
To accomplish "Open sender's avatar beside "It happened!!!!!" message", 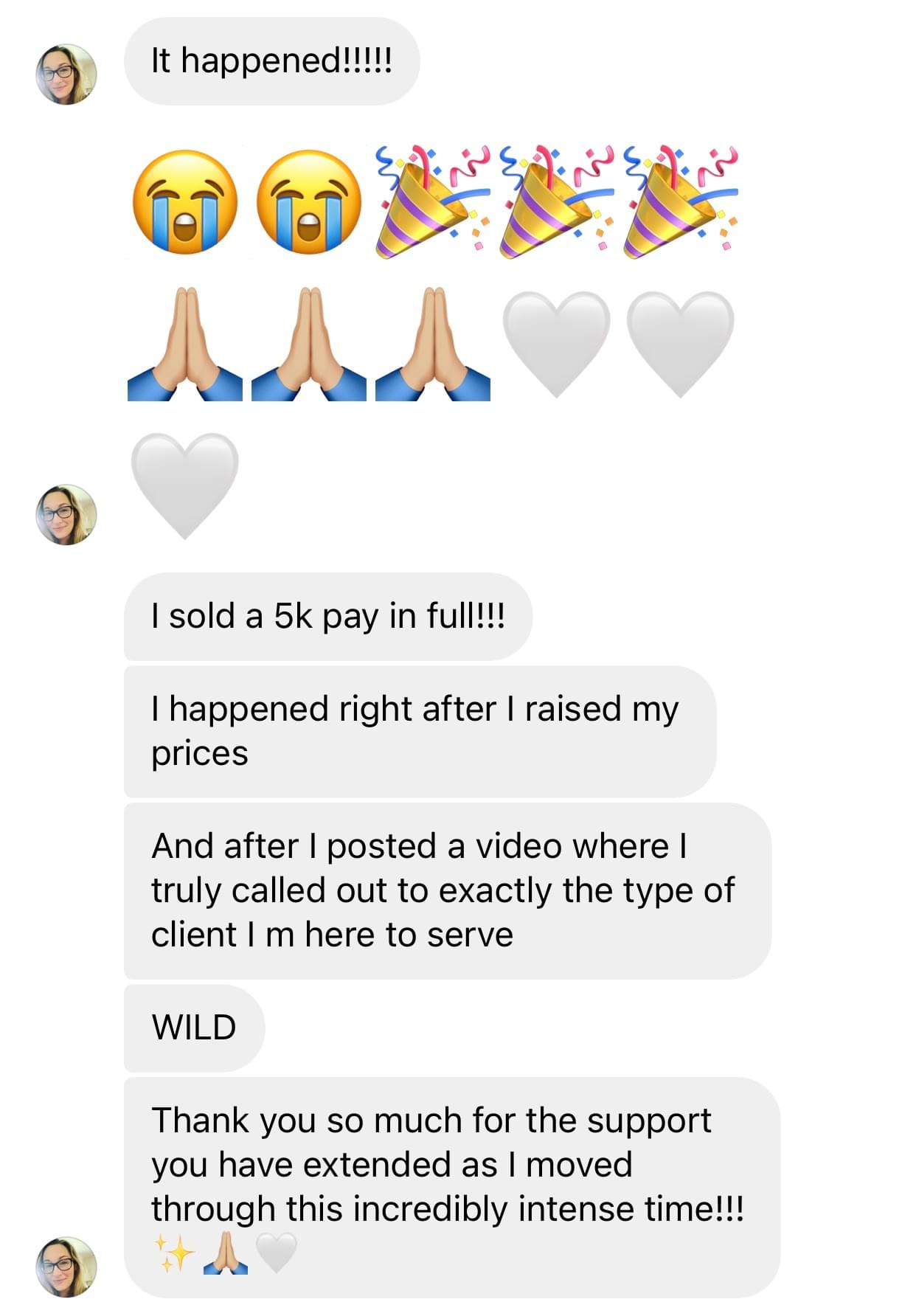I will (x=66, y=74).
